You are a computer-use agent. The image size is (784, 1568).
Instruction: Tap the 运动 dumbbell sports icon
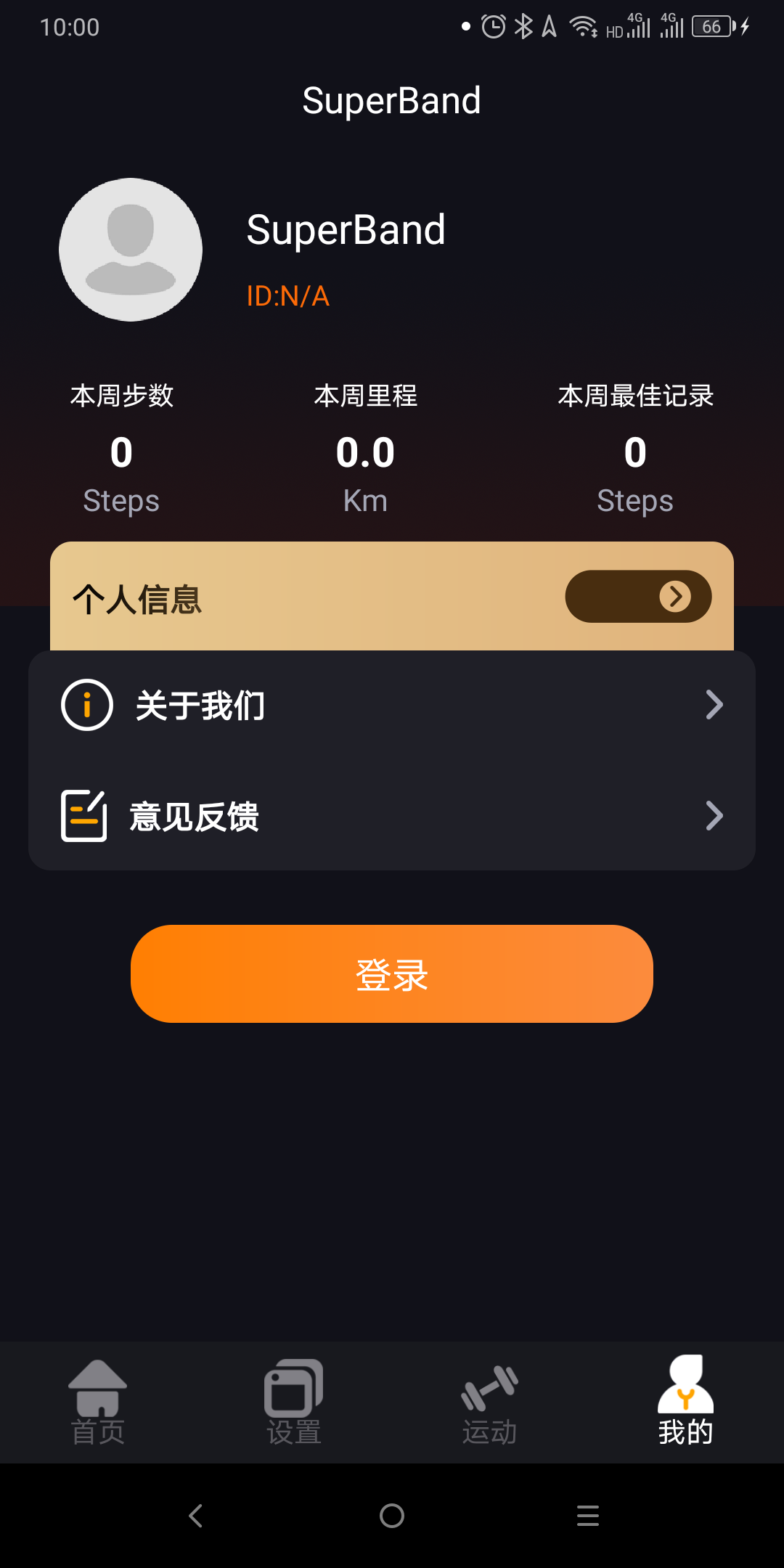(489, 1387)
